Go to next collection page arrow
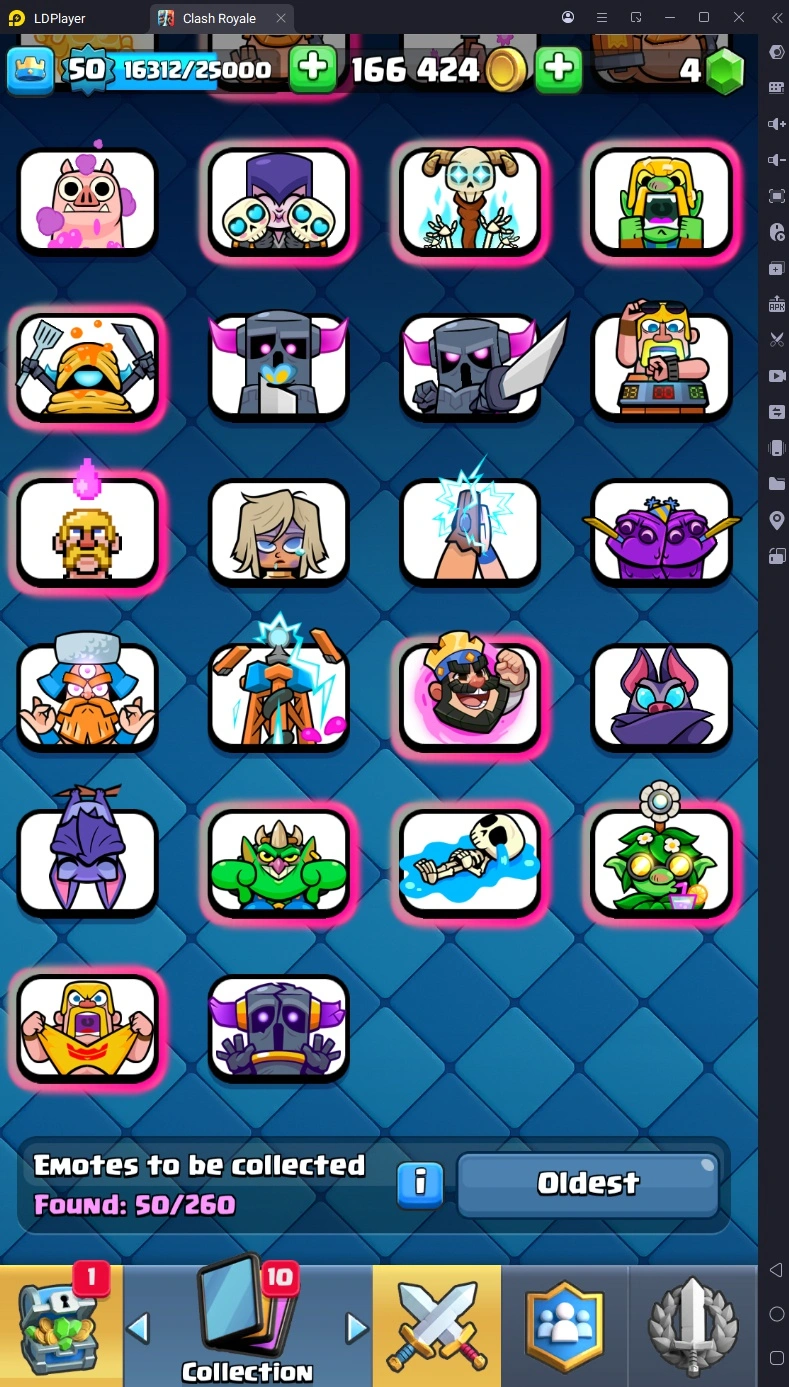 (x=357, y=1328)
